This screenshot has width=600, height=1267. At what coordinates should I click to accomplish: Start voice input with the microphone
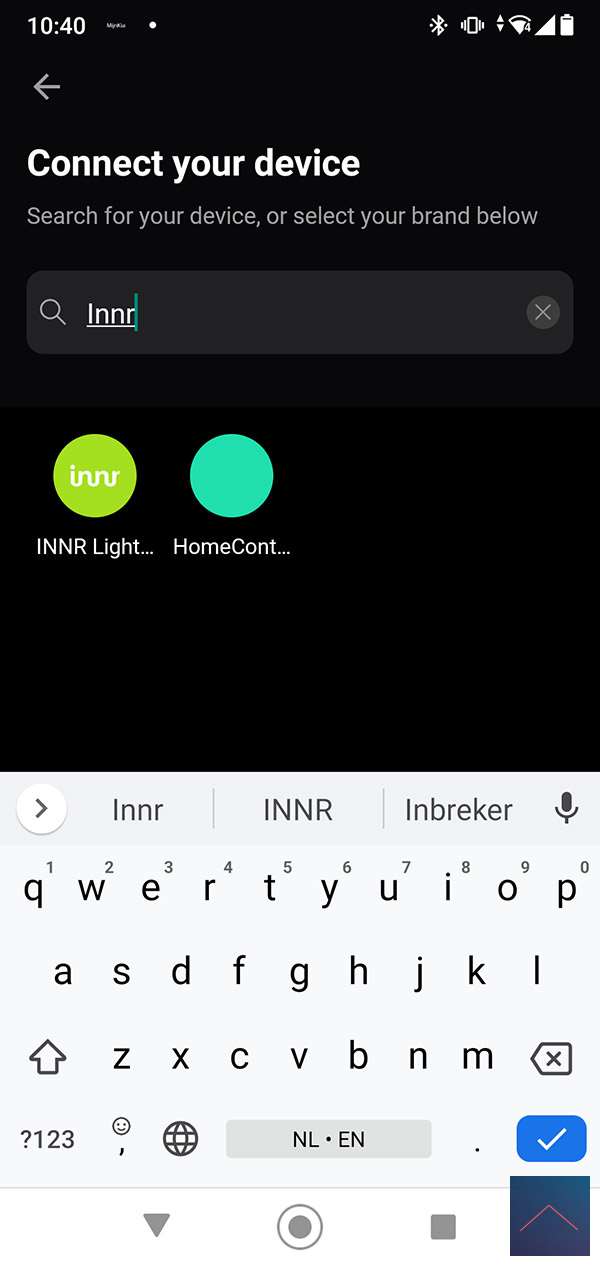[x=566, y=808]
